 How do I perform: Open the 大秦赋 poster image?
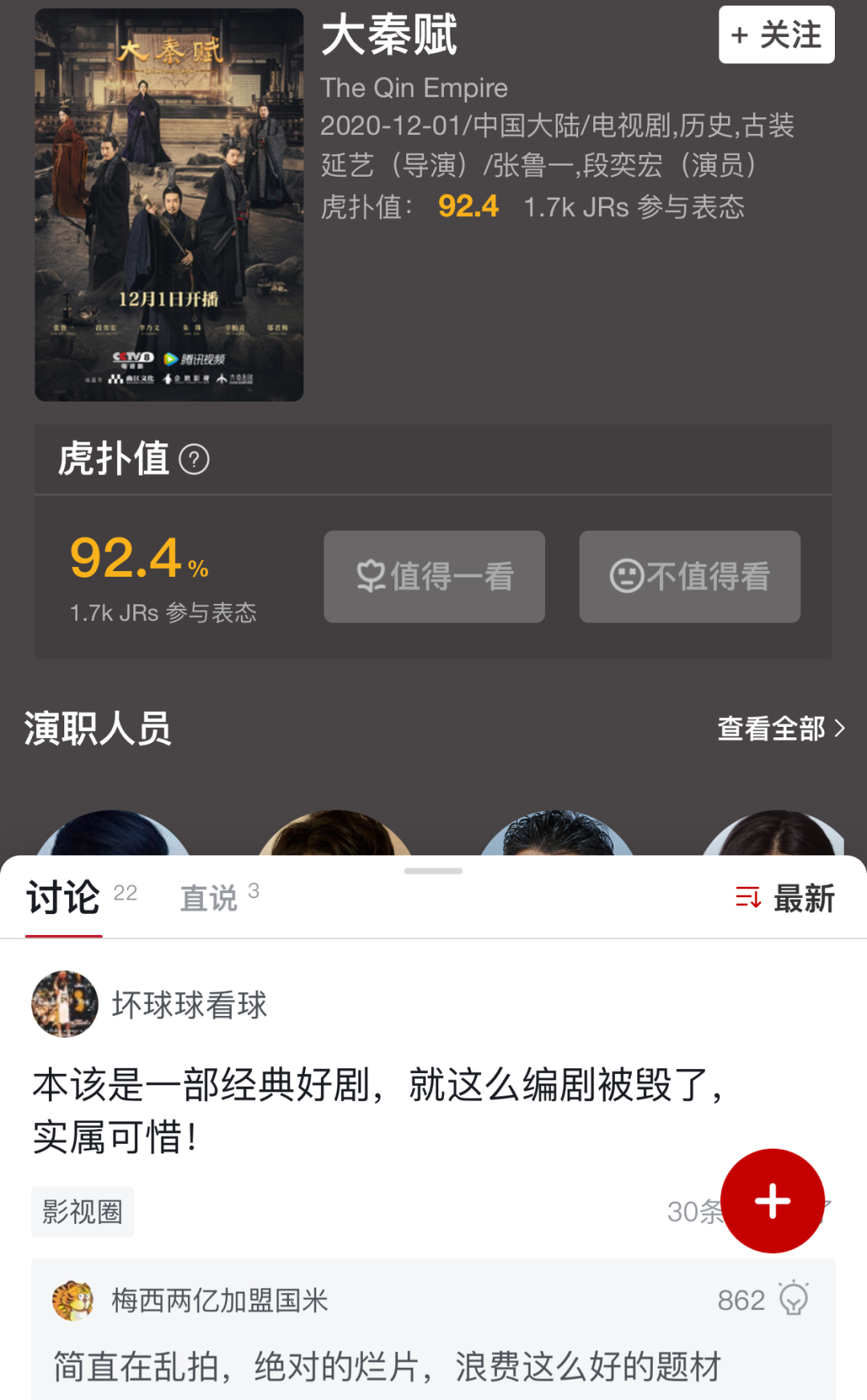click(169, 205)
